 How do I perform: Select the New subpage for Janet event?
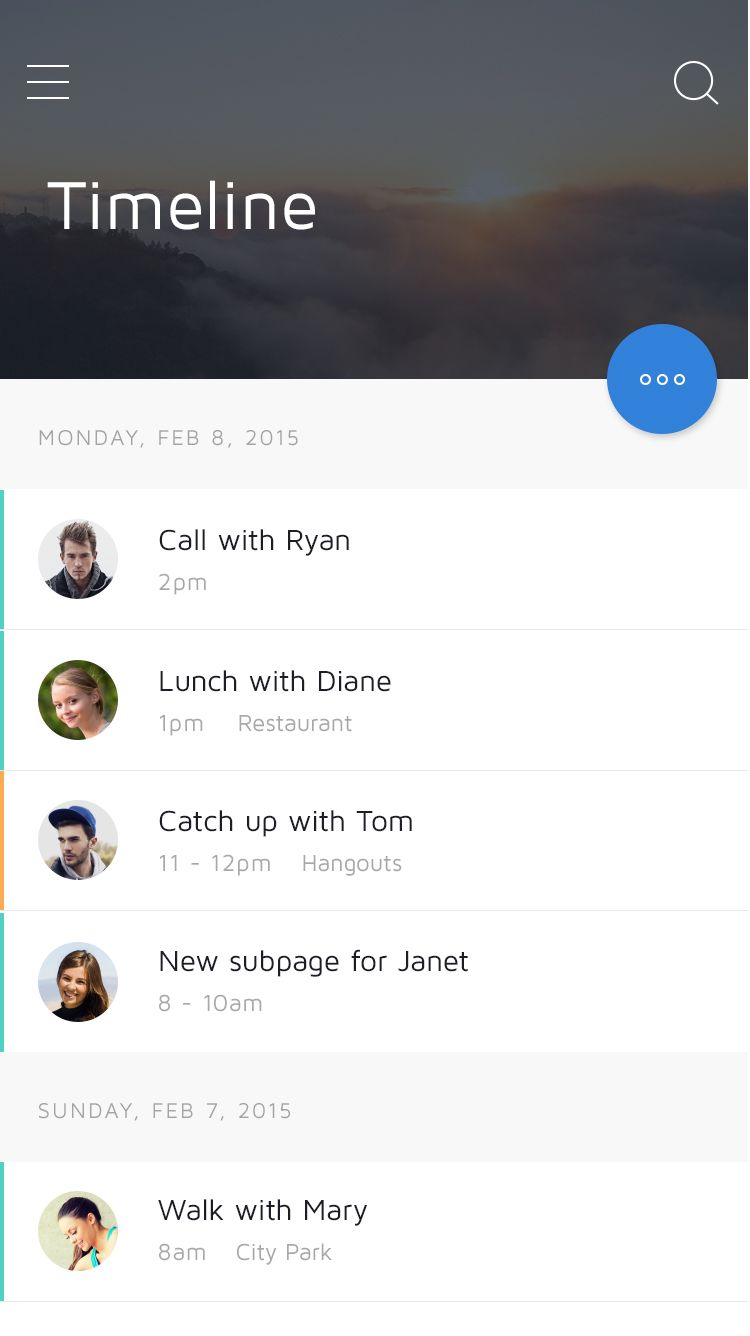point(375,981)
